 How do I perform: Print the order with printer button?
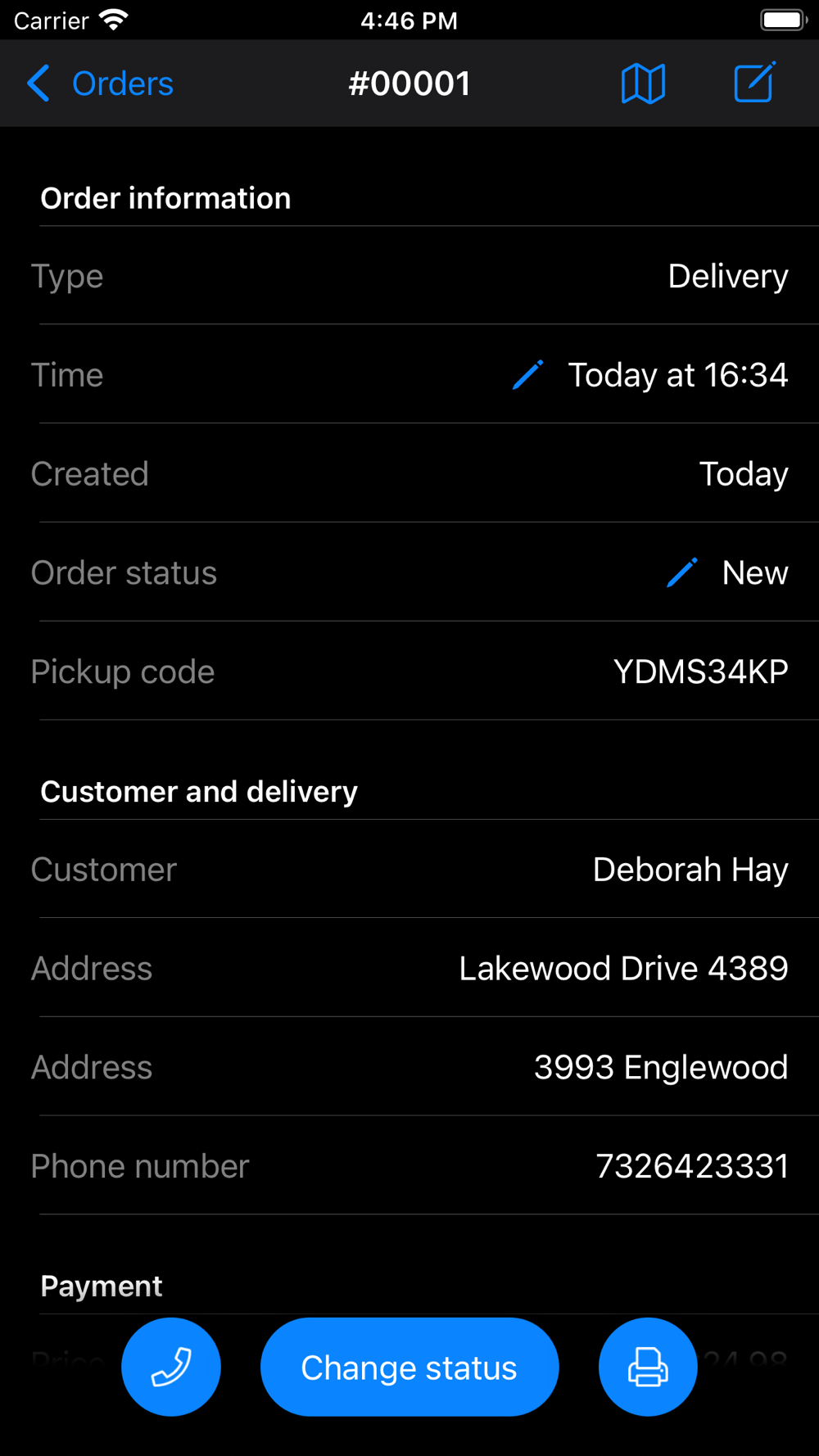[x=648, y=1367]
